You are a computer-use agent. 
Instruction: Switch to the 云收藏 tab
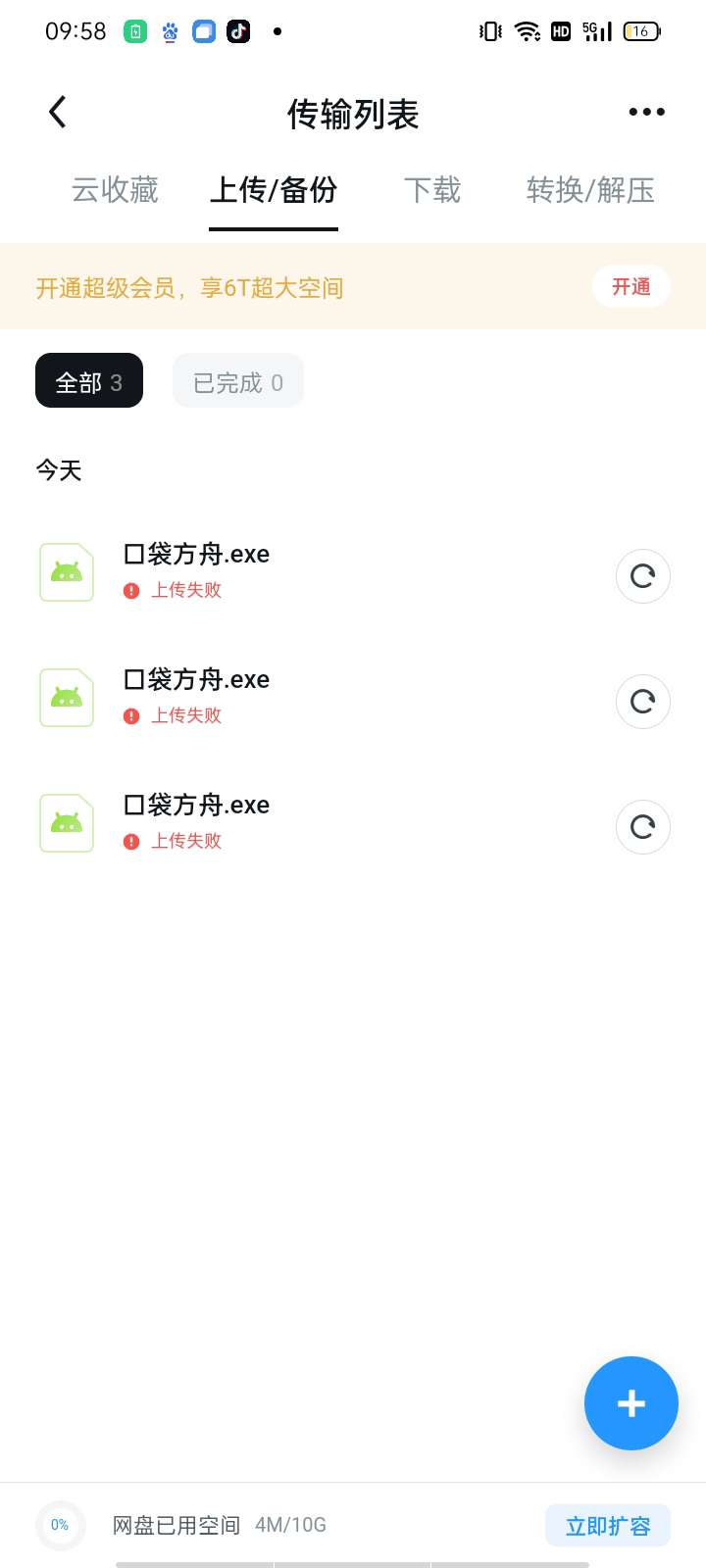point(115,190)
